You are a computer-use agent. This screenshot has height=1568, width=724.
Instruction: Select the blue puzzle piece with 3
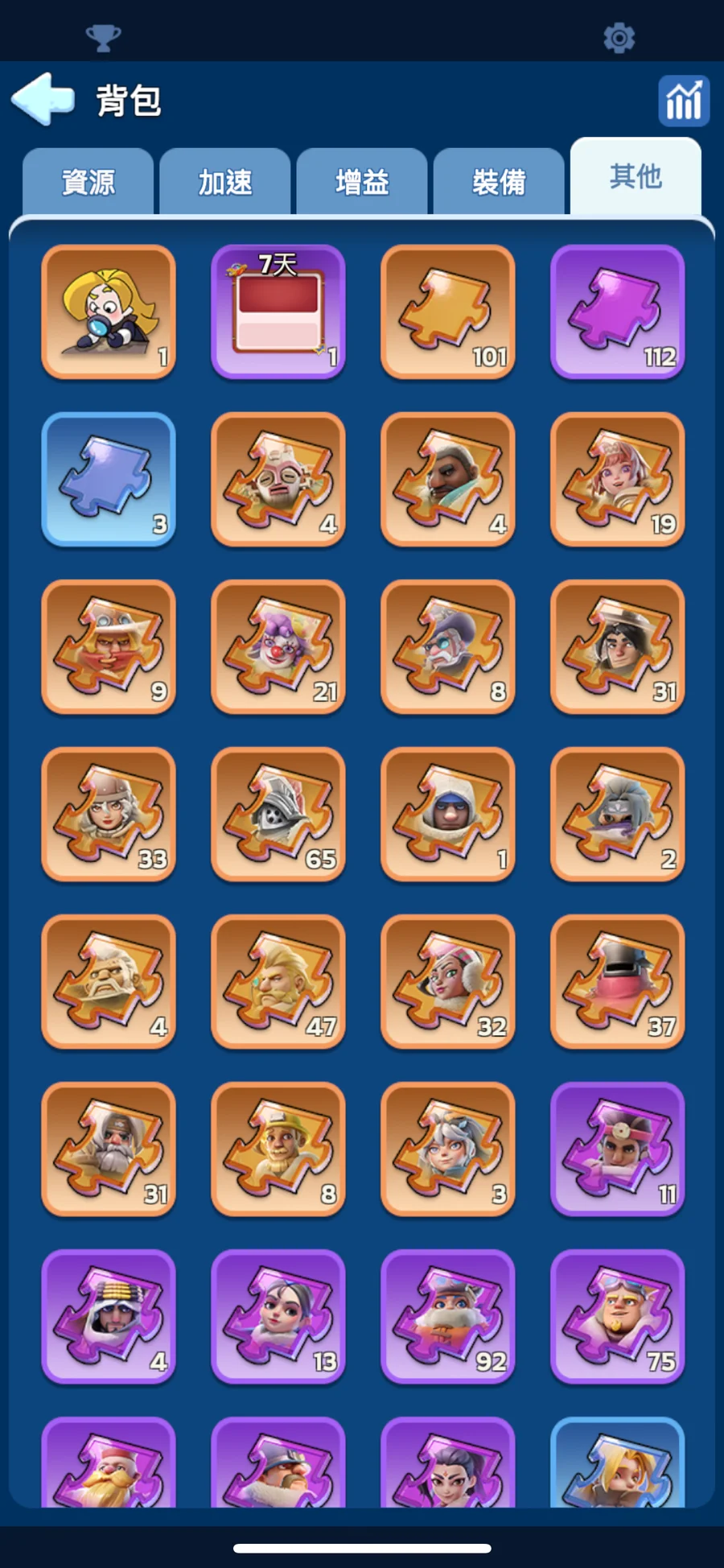109,479
